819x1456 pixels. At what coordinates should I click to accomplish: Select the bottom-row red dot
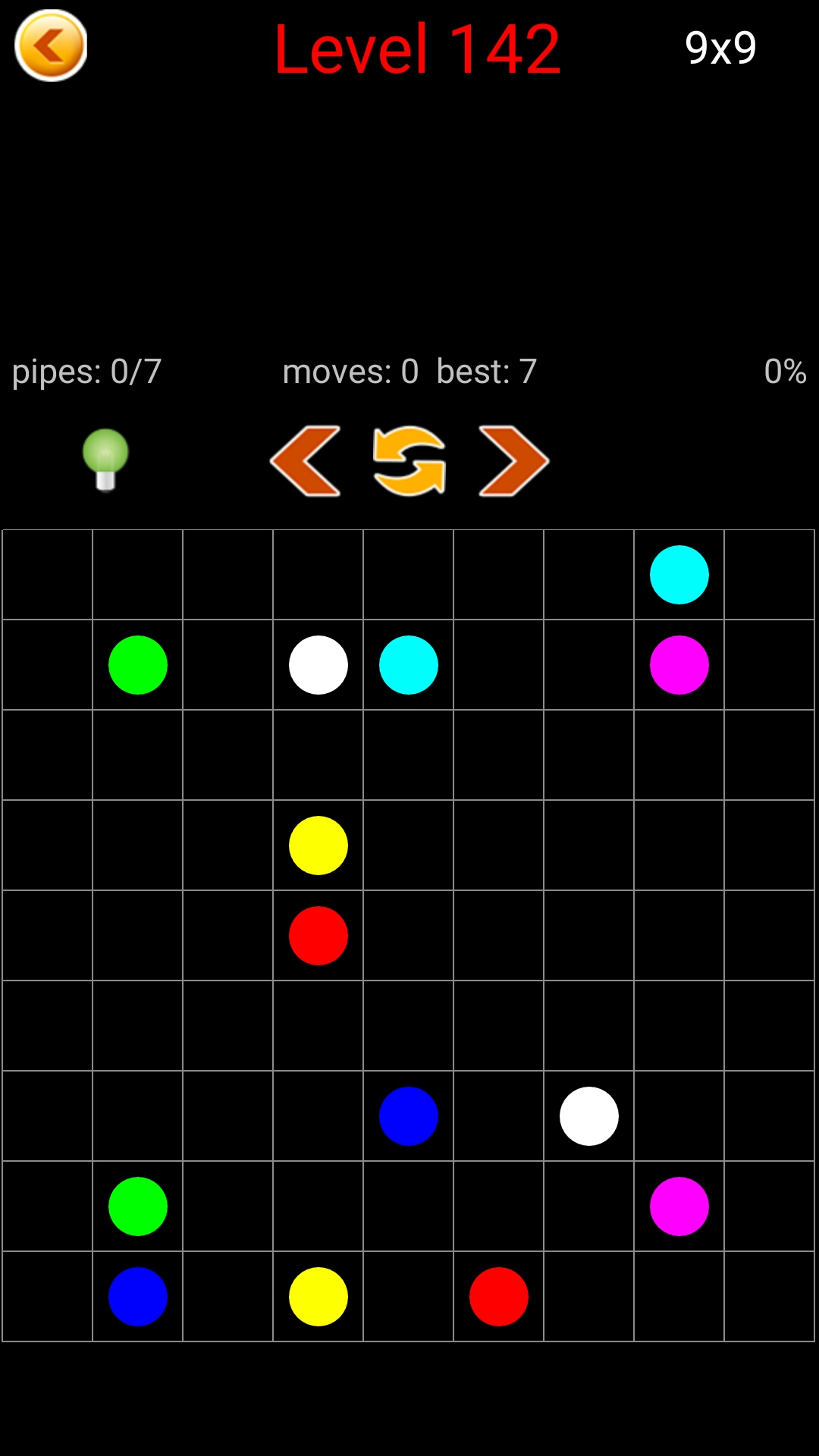point(499,1297)
